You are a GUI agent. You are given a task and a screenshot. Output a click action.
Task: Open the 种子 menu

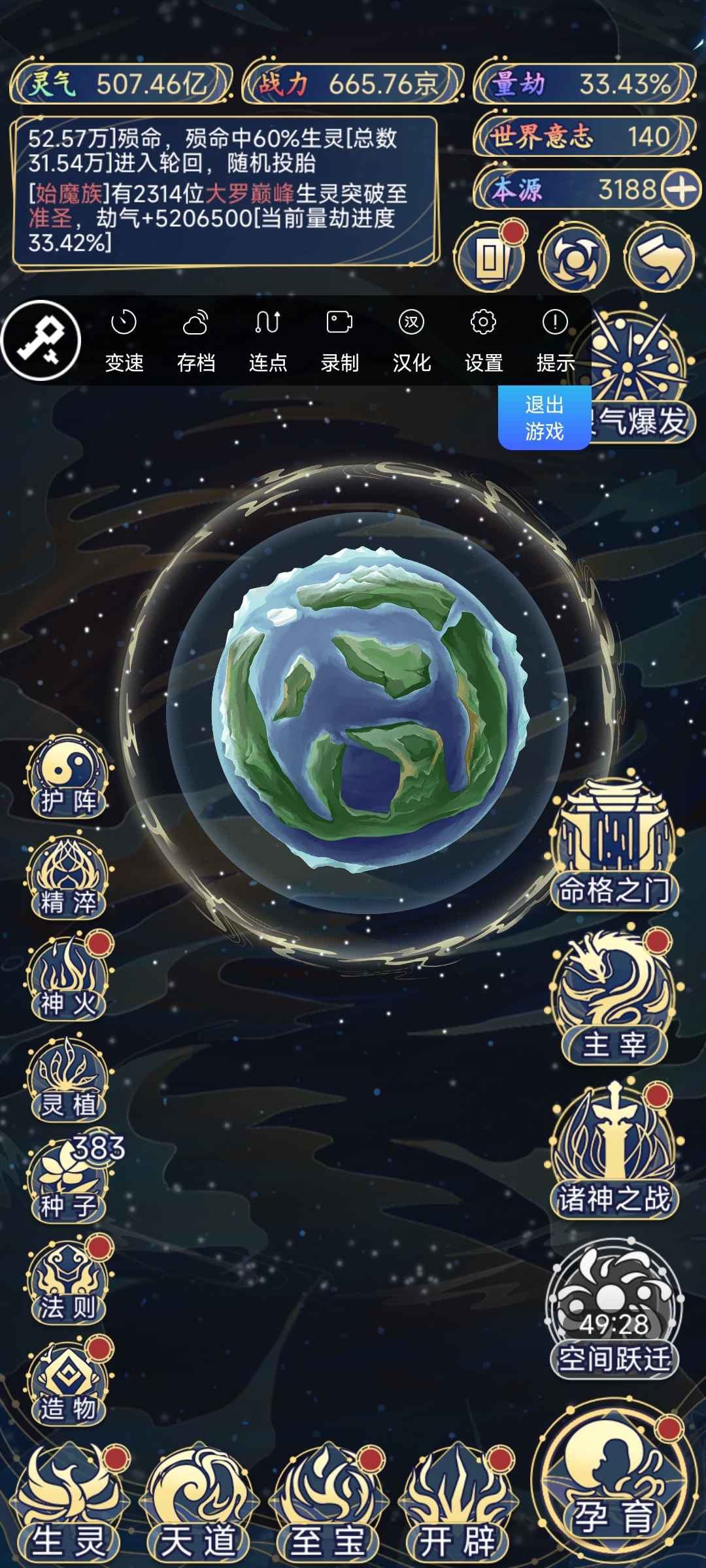click(67, 1181)
